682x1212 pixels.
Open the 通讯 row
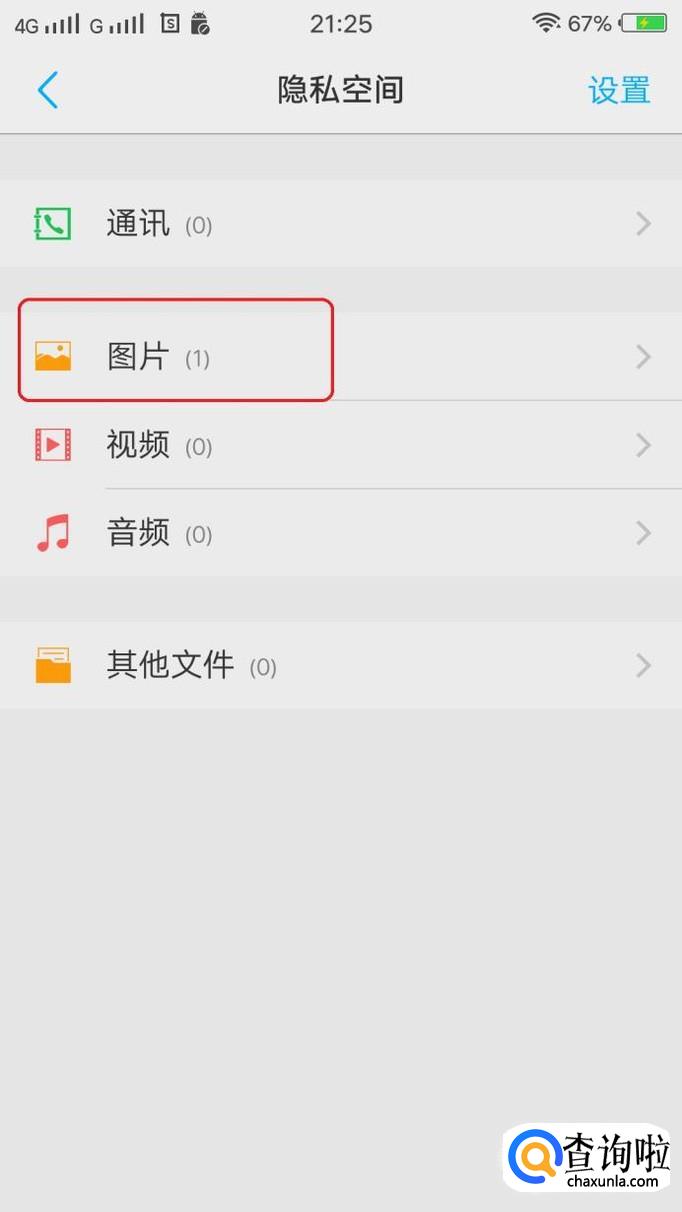click(x=340, y=224)
